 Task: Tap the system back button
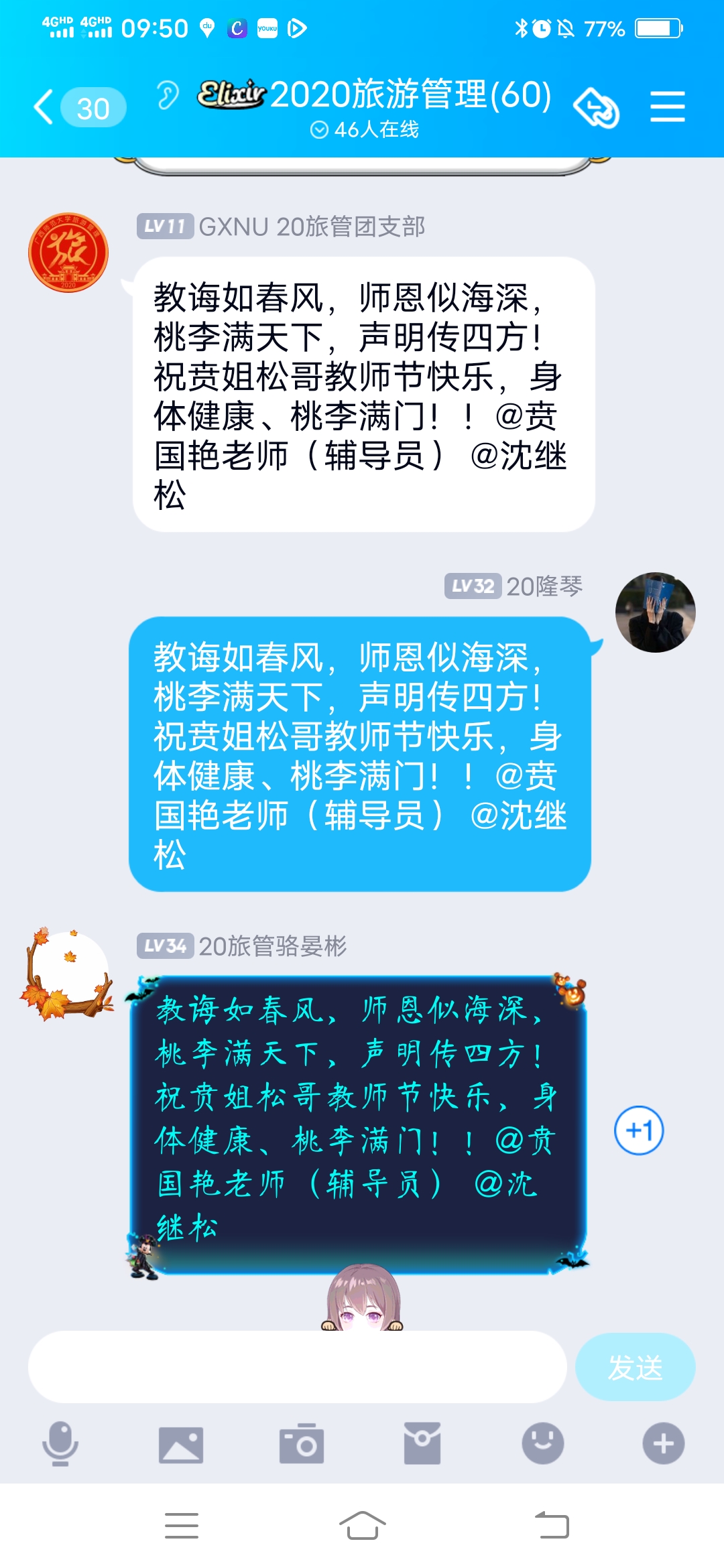(552, 1526)
